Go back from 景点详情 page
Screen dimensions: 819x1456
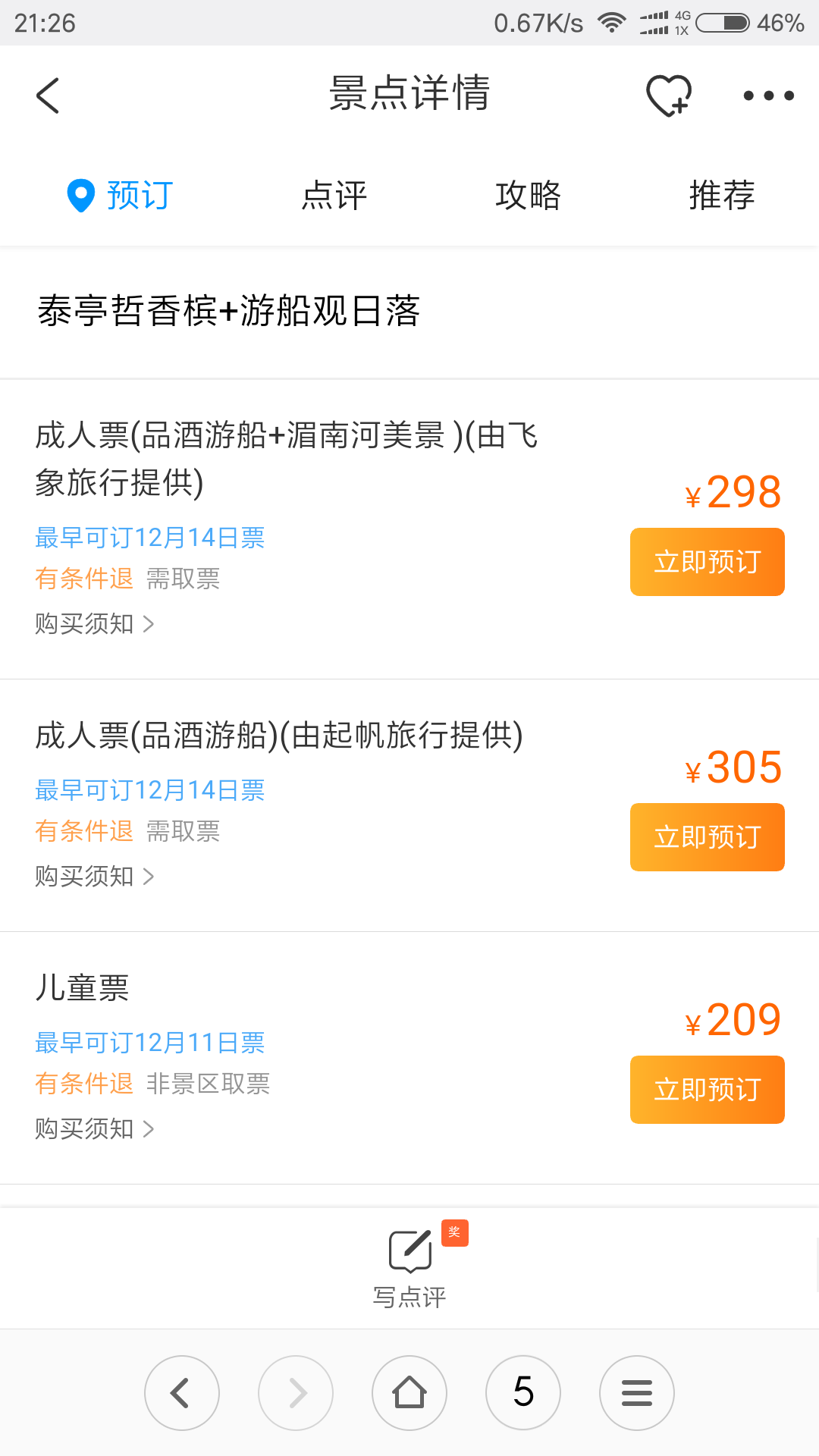48,96
